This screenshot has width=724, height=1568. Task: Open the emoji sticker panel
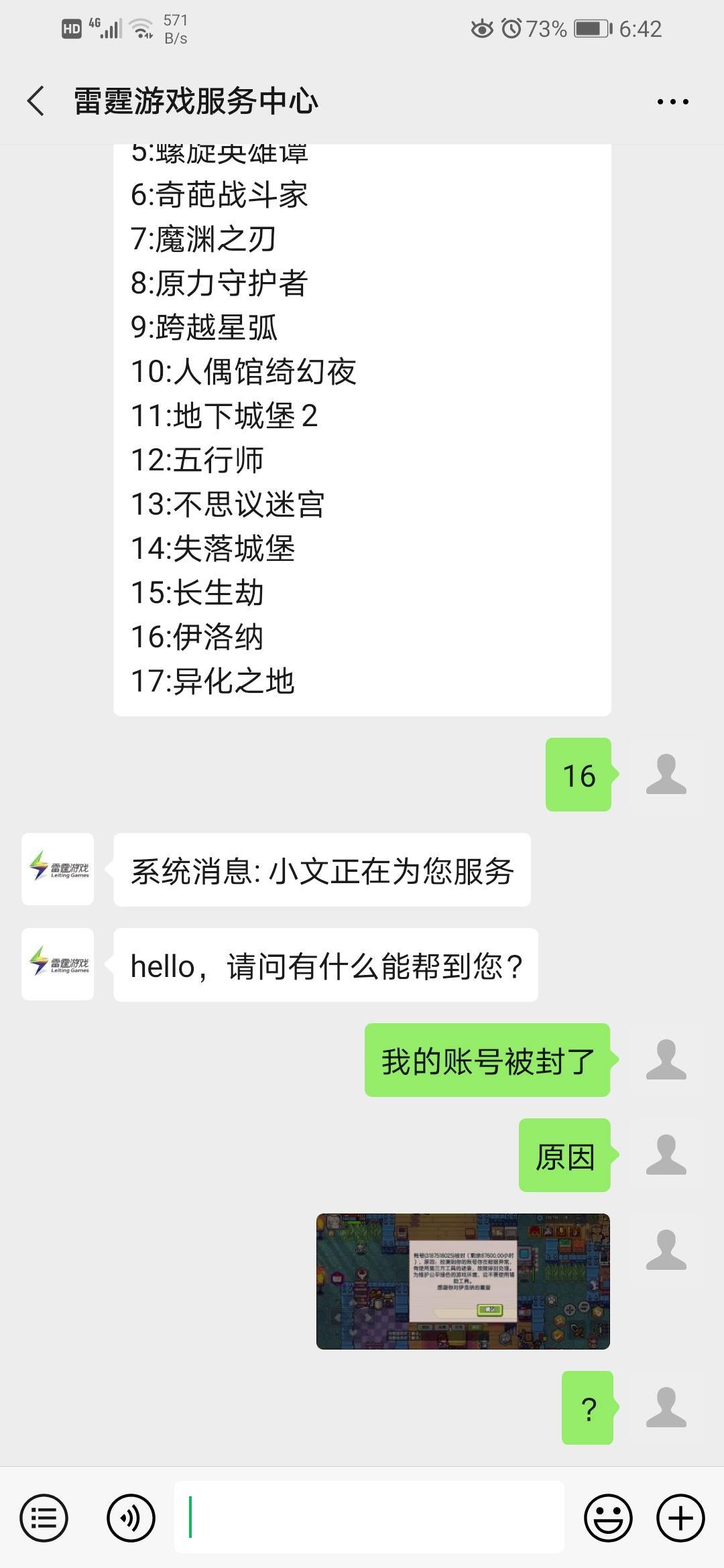(609, 1517)
